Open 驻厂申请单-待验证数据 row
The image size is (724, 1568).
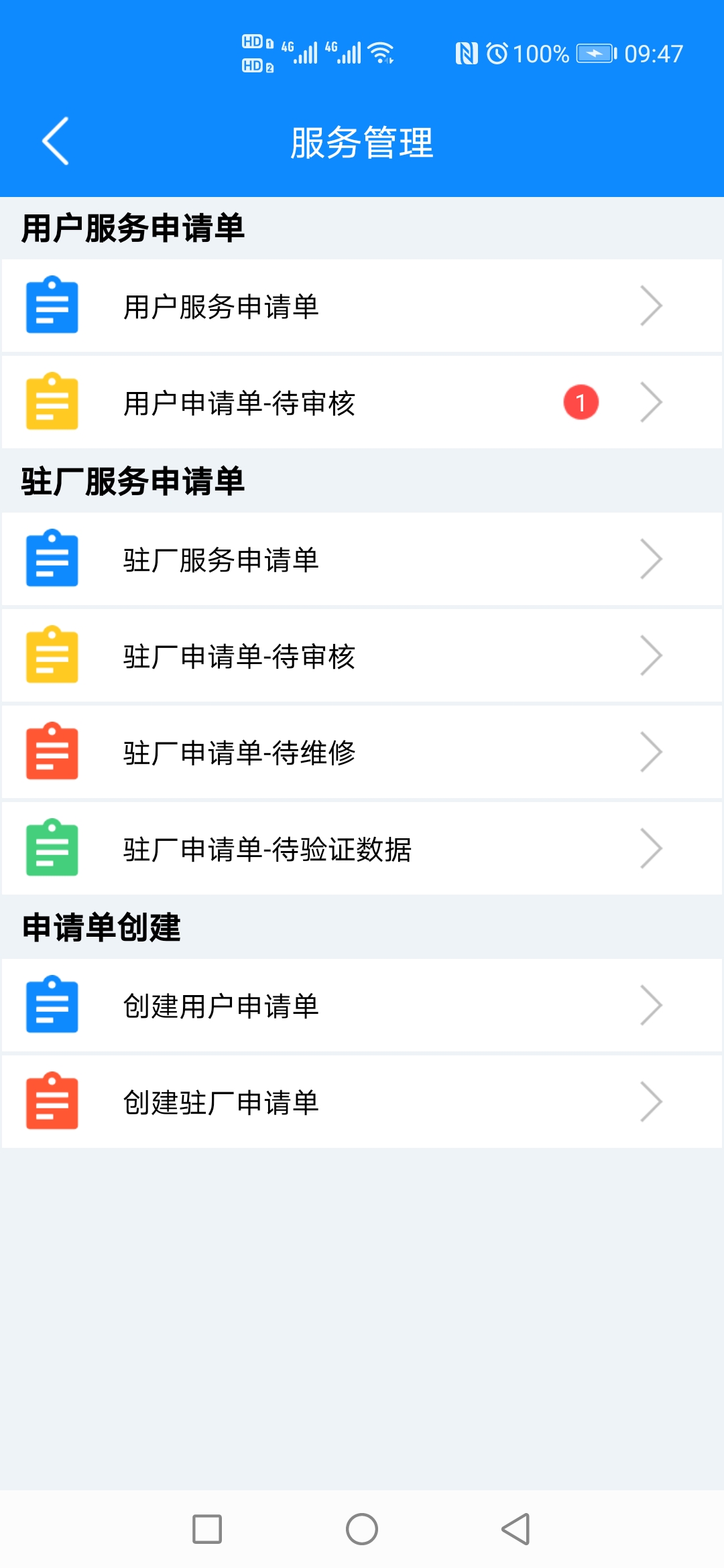362,849
